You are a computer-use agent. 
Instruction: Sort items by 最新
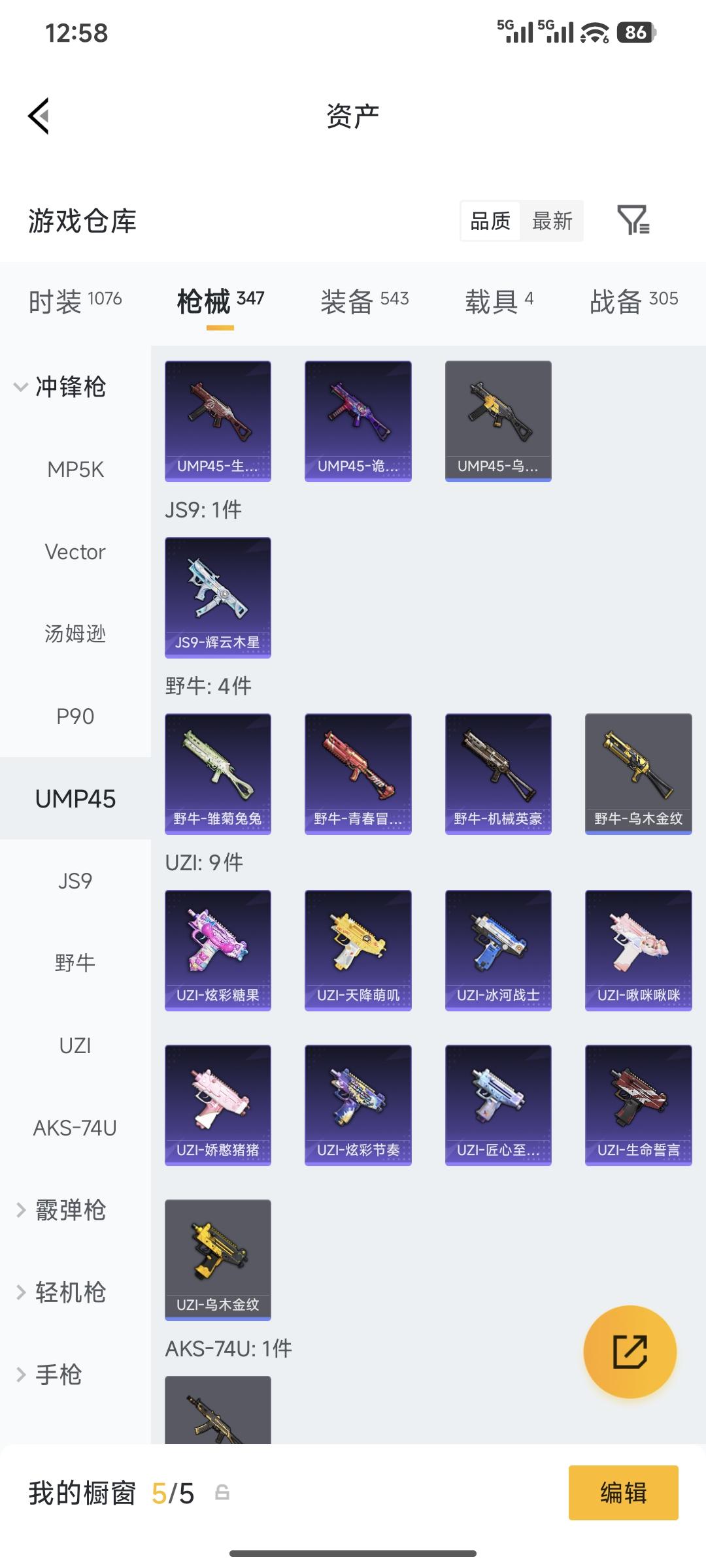pos(552,221)
